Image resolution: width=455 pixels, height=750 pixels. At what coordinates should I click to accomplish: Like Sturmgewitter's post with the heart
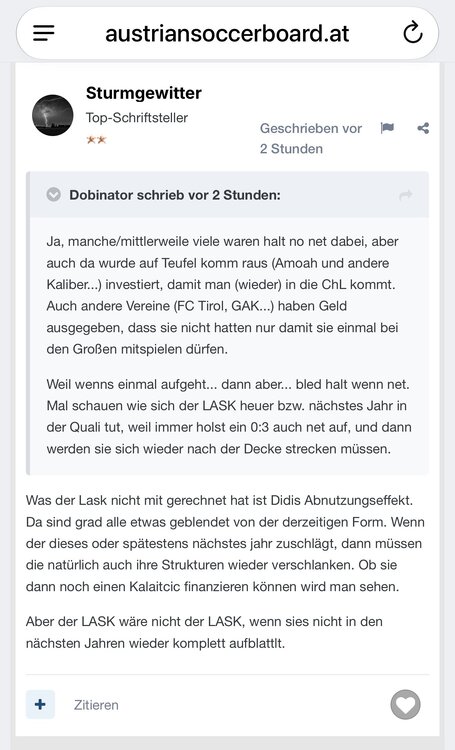pyautogui.click(x=405, y=705)
